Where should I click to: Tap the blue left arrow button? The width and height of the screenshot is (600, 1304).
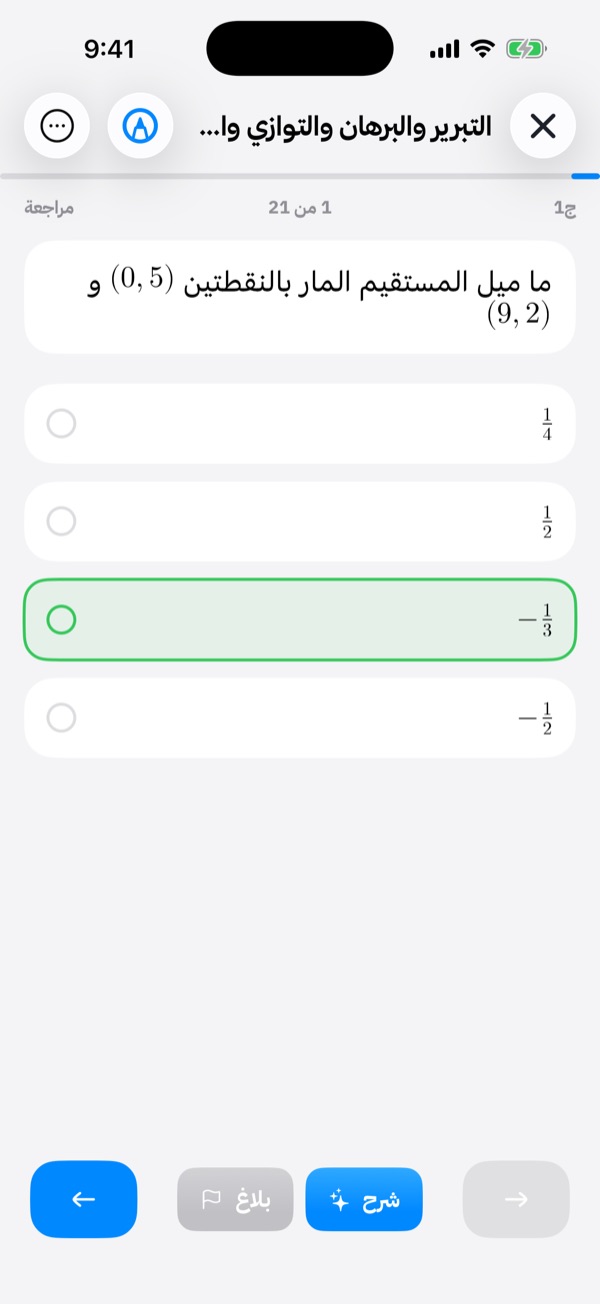(x=84, y=1199)
